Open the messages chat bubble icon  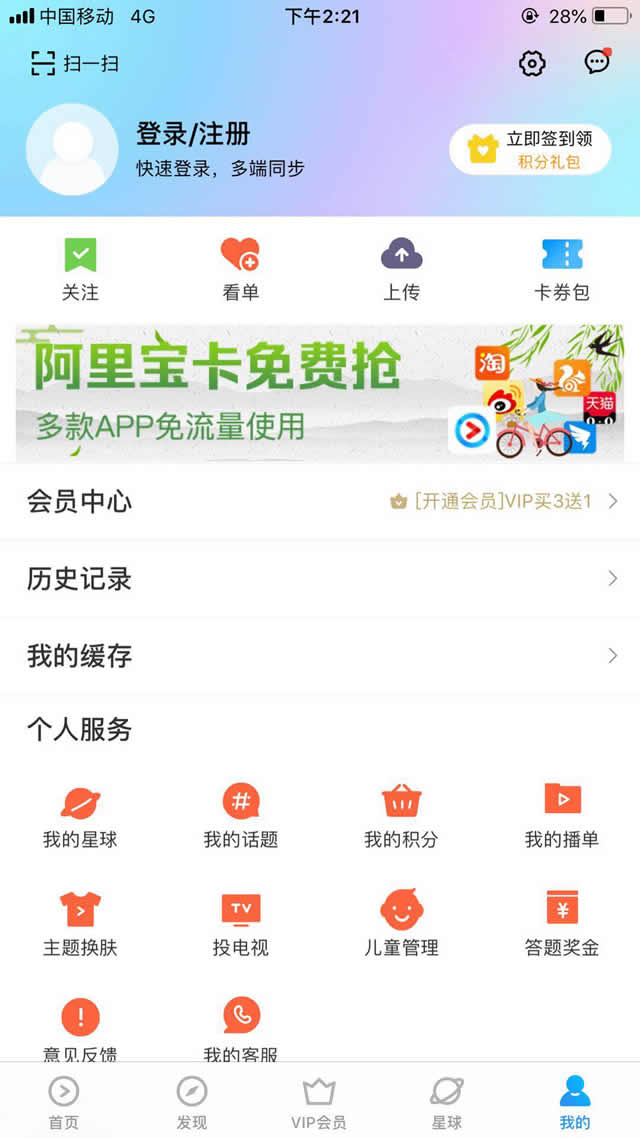coord(597,62)
